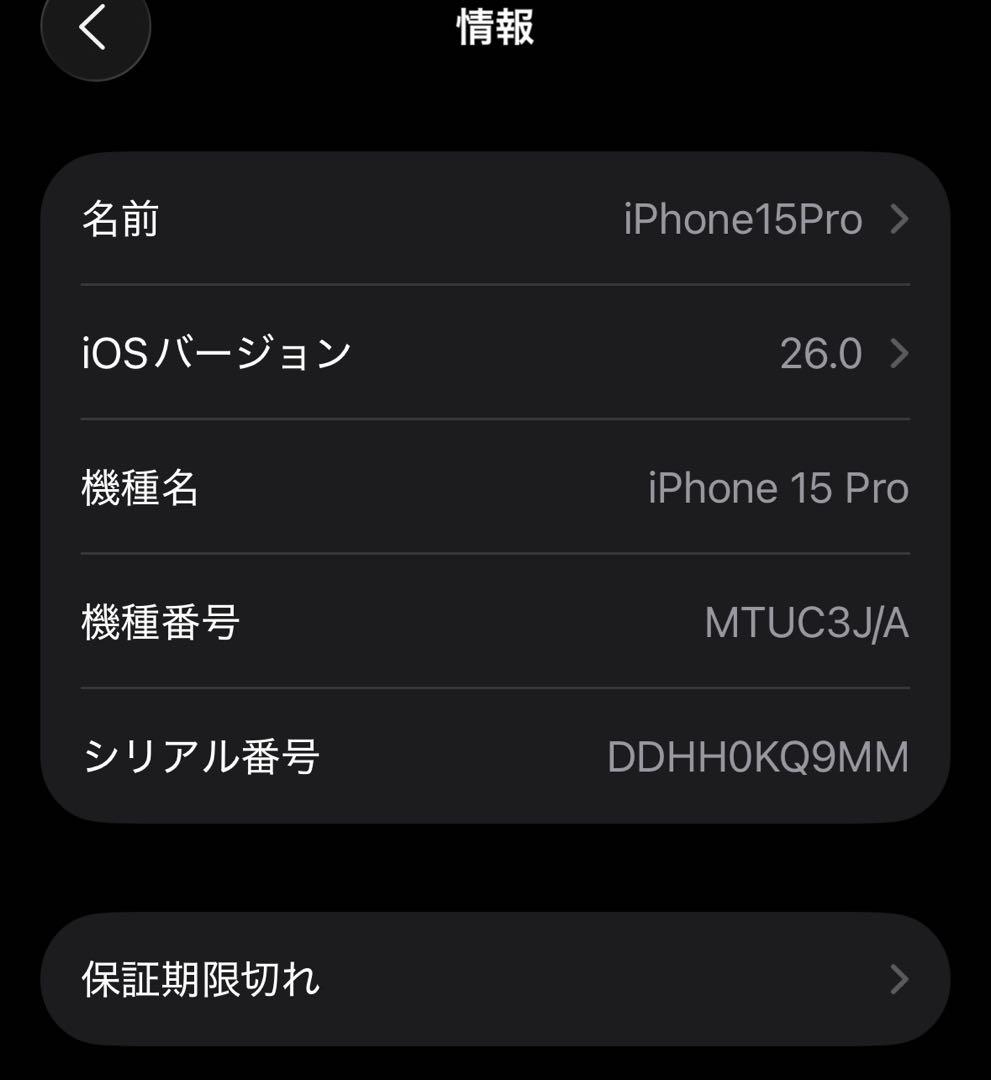Open the 保証期限切れ details chevron
This screenshot has height=1080, width=991.
pyautogui.click(x=899, y=981)
